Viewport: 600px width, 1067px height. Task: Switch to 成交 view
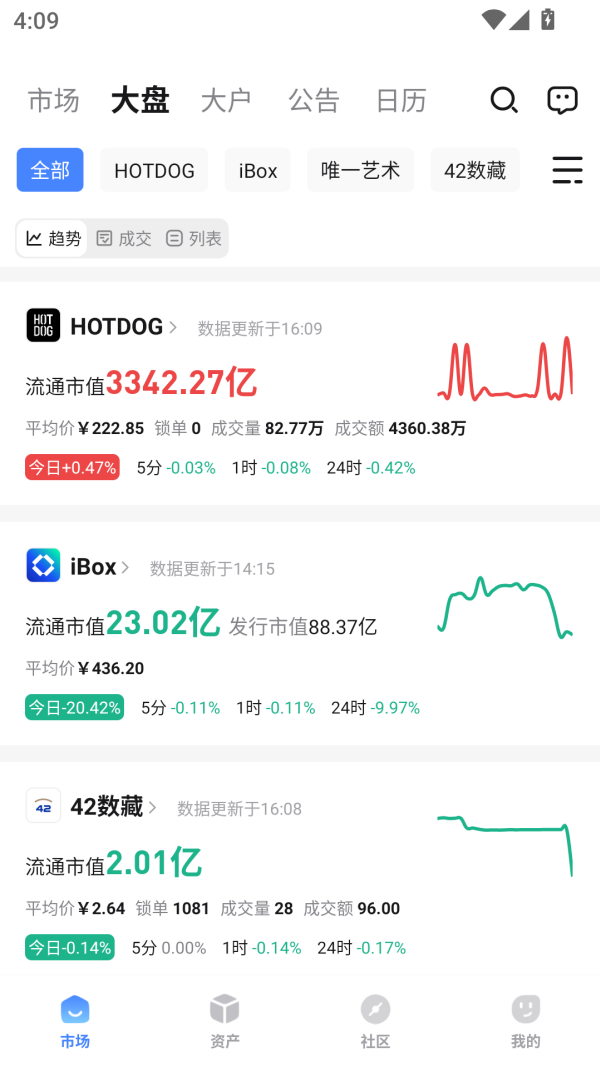[124, 238]
